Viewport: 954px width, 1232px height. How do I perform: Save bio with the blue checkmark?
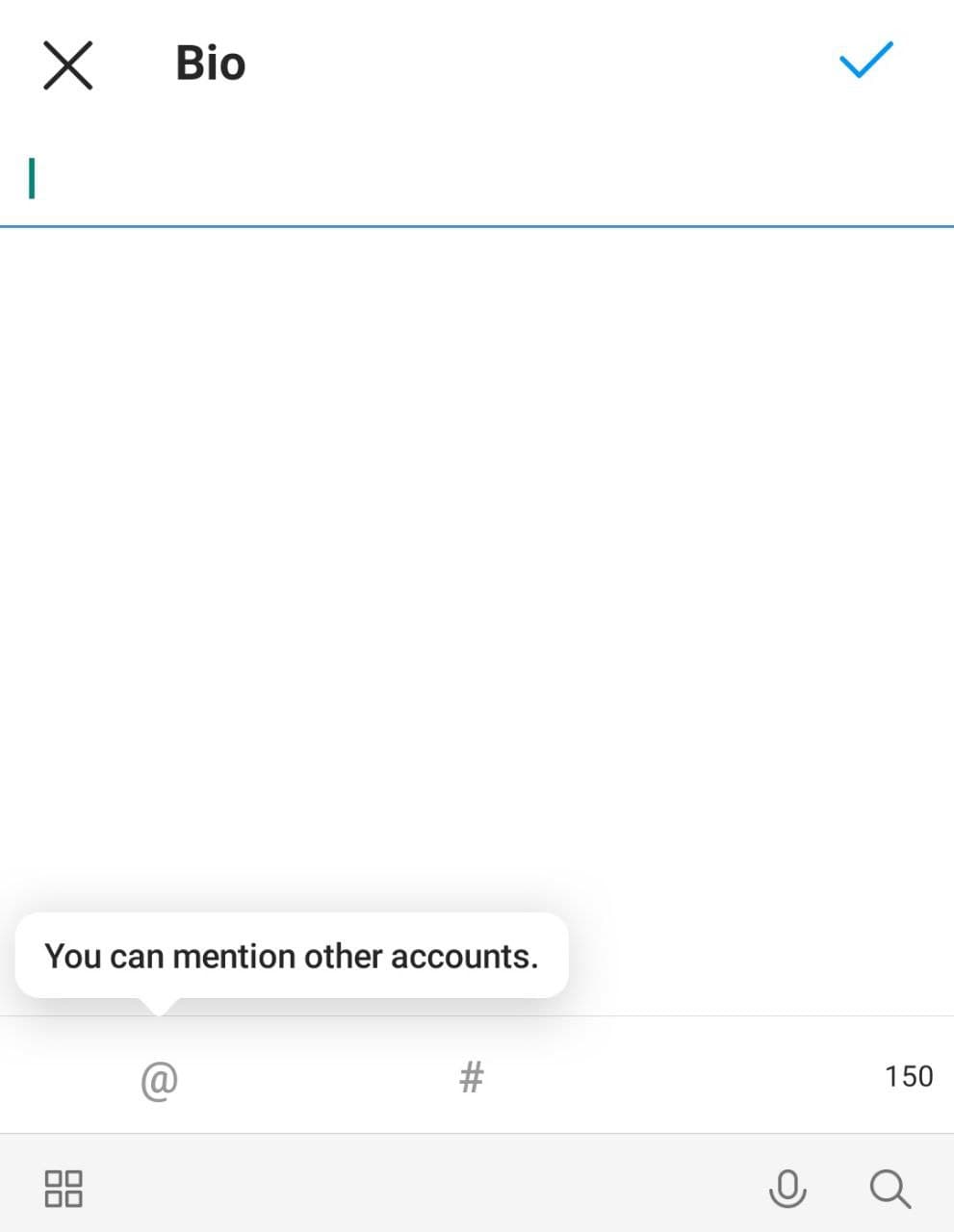click(865, 62)
